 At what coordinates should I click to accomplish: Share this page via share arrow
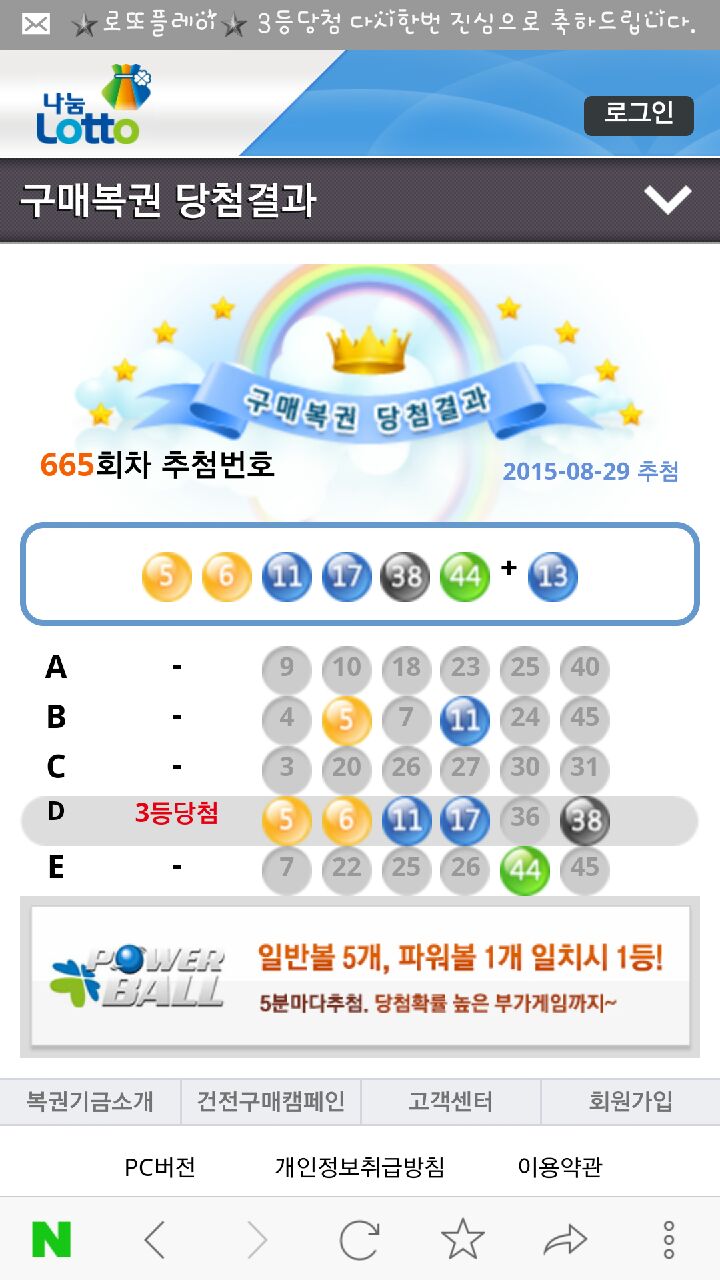pos(565,1240)
